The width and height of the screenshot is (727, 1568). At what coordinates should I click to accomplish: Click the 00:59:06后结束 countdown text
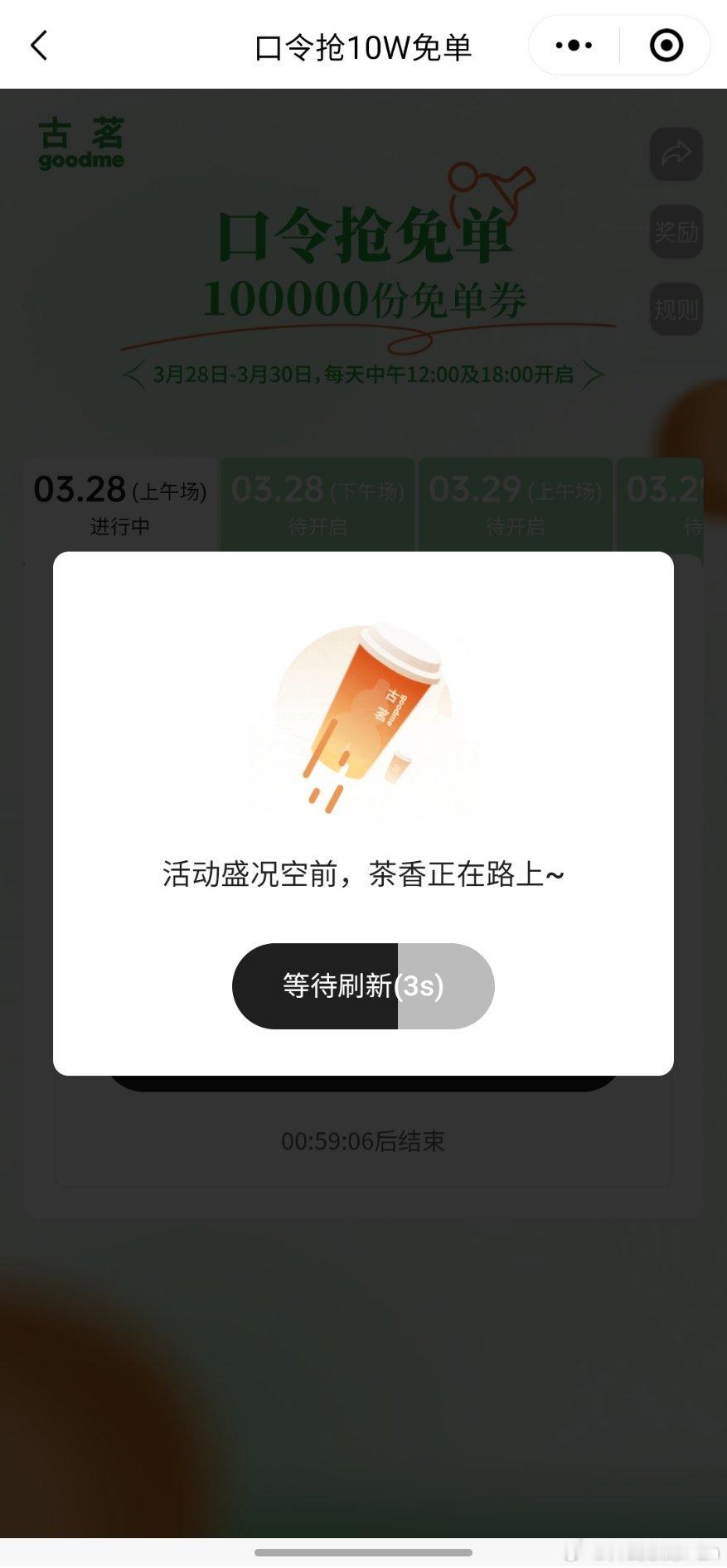pyautogui.click(x=363, y=1141)
